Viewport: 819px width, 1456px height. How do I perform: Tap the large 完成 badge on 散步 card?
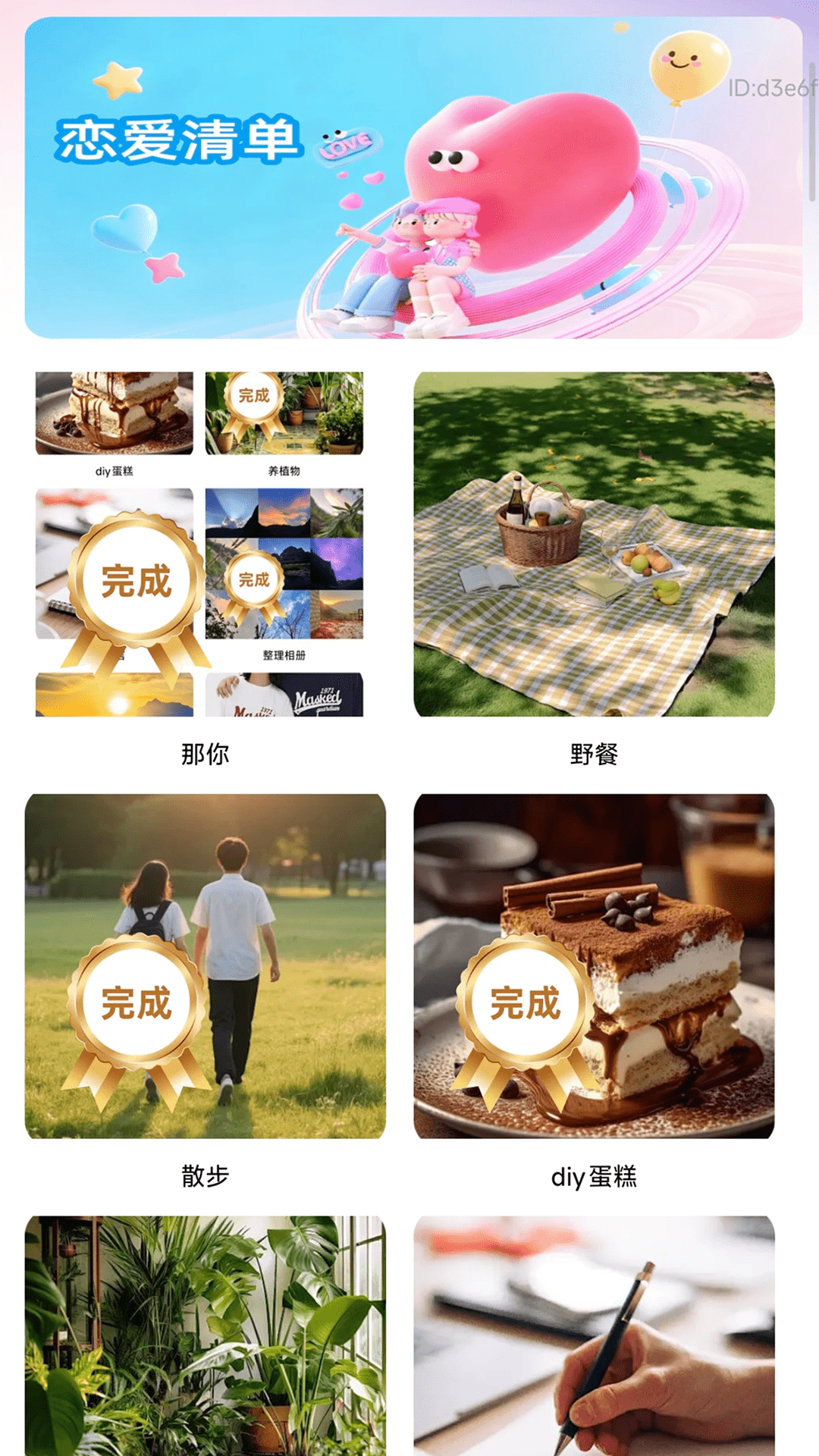click(135, 1001)
